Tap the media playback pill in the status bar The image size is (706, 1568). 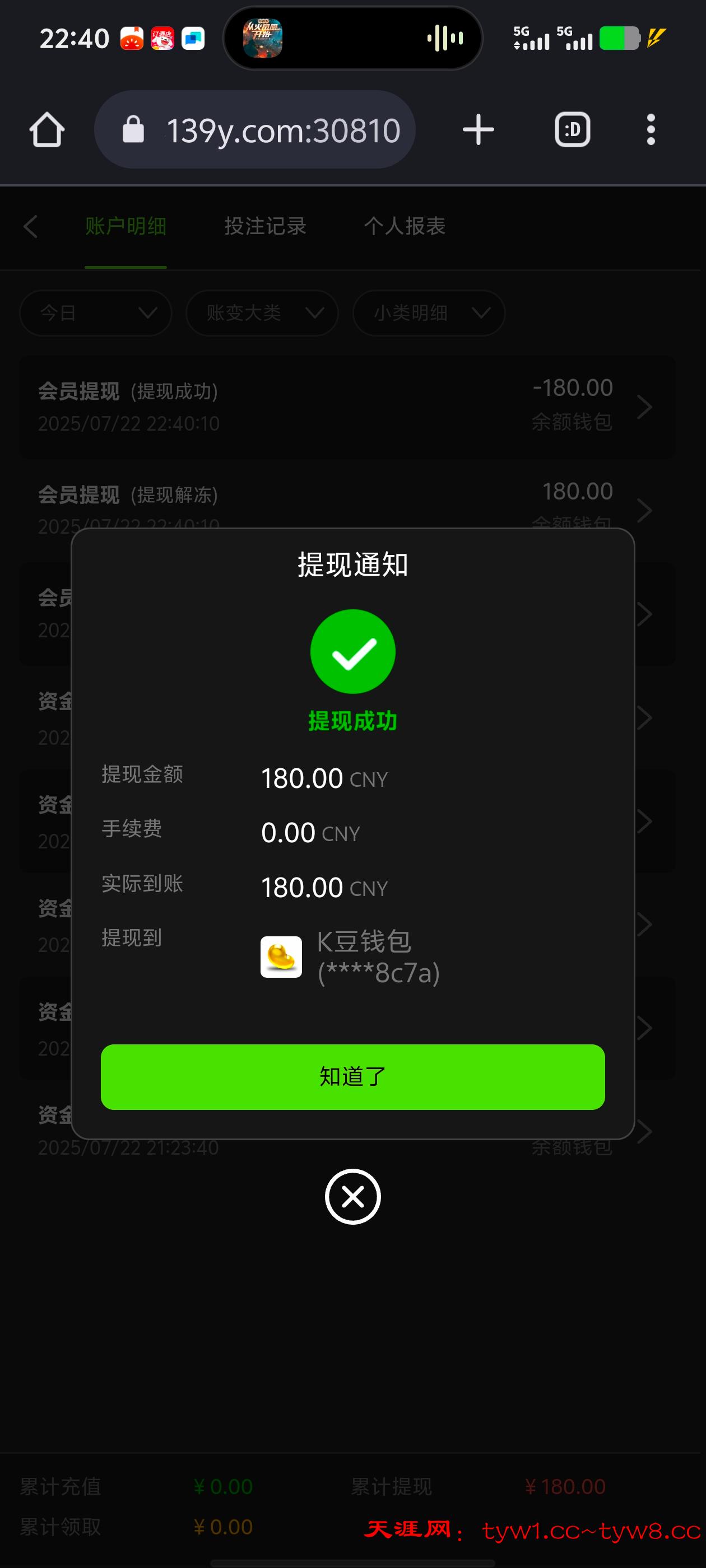(354, 38)
